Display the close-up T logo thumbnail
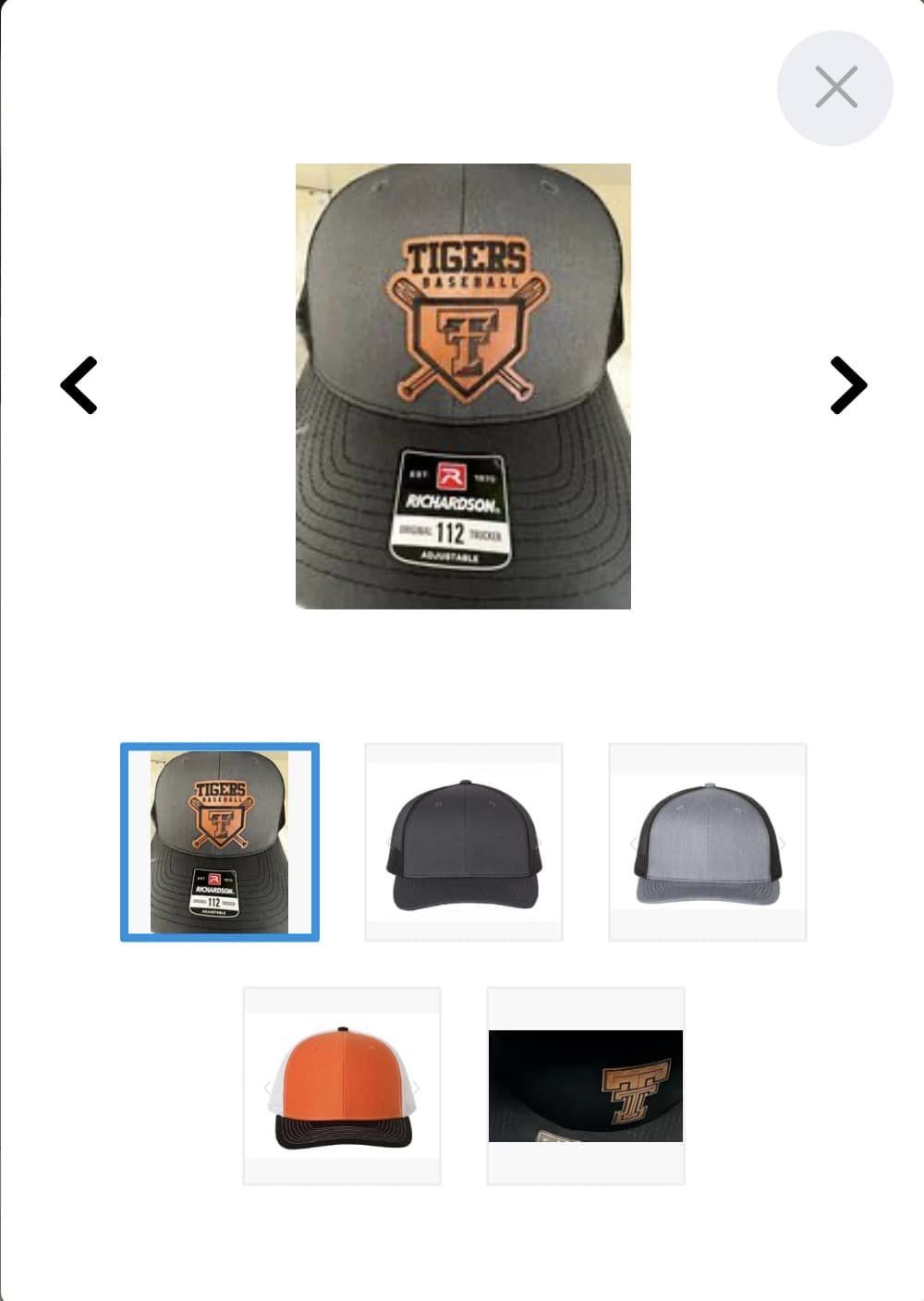The image size is (924, 1301). click(586, 1086)
